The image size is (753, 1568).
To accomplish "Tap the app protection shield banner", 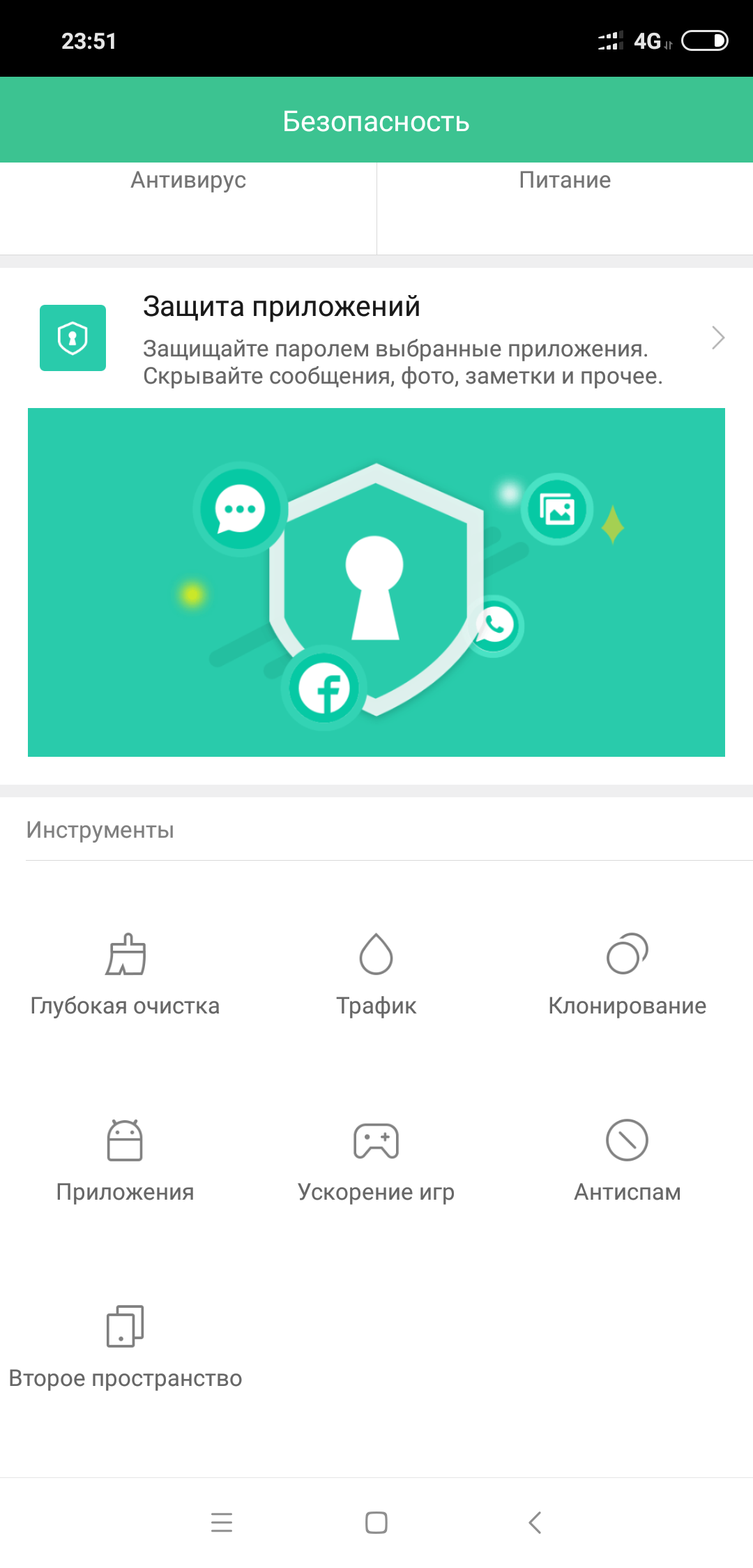I will coord(376,582).
